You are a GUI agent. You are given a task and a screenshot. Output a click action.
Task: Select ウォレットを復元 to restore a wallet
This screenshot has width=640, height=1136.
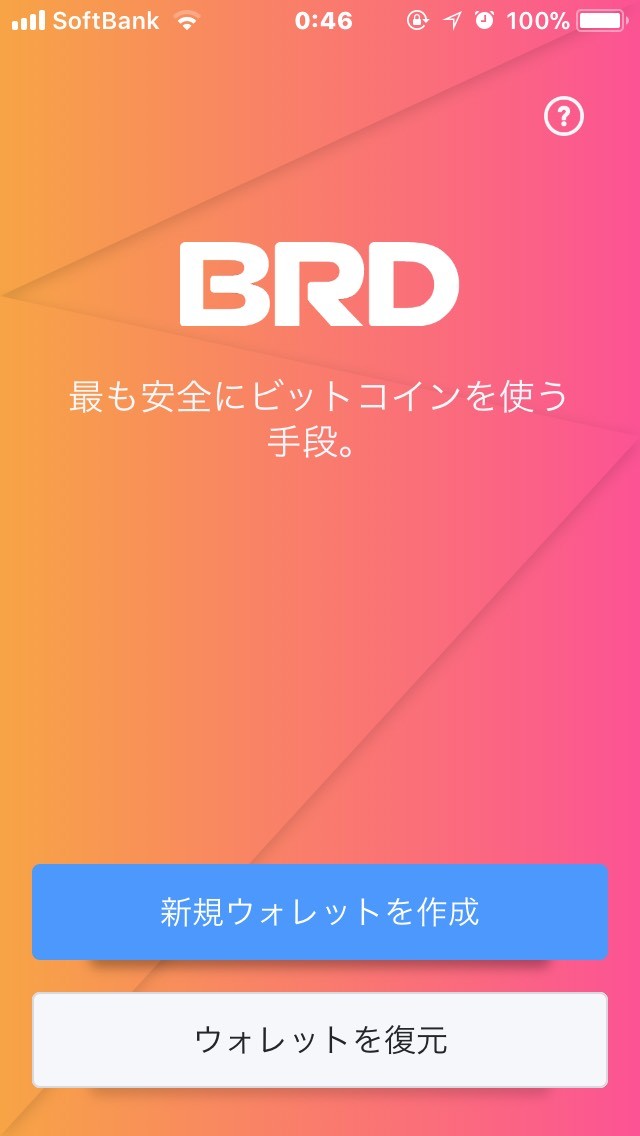[x=320, y=1040]
